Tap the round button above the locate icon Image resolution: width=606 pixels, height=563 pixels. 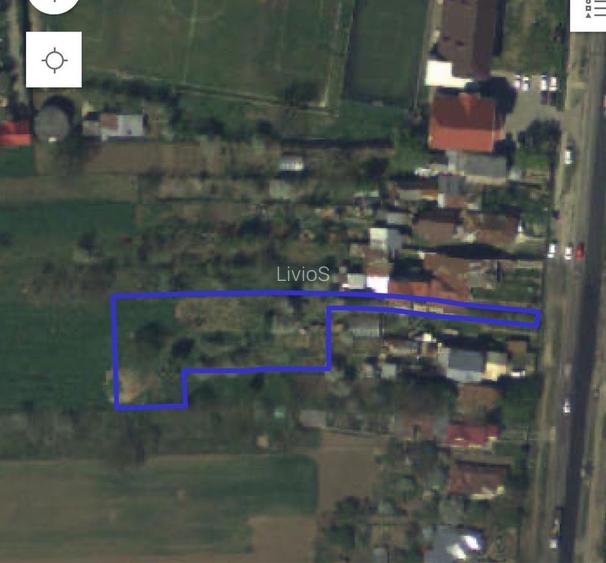pyautogui.click(x=54, y=4)
